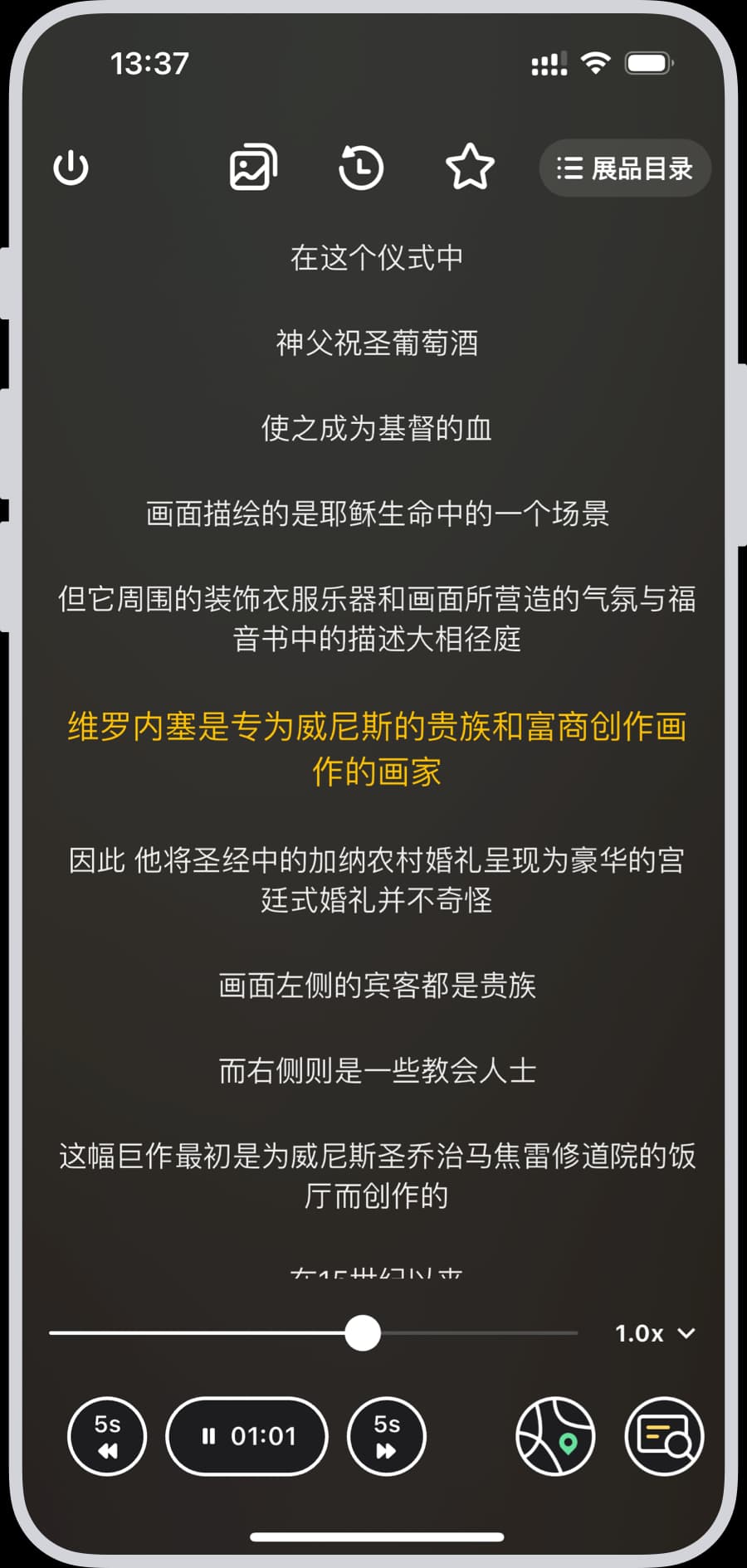
Task: Tap the subtitle search icon
Action: [664, 1436]
